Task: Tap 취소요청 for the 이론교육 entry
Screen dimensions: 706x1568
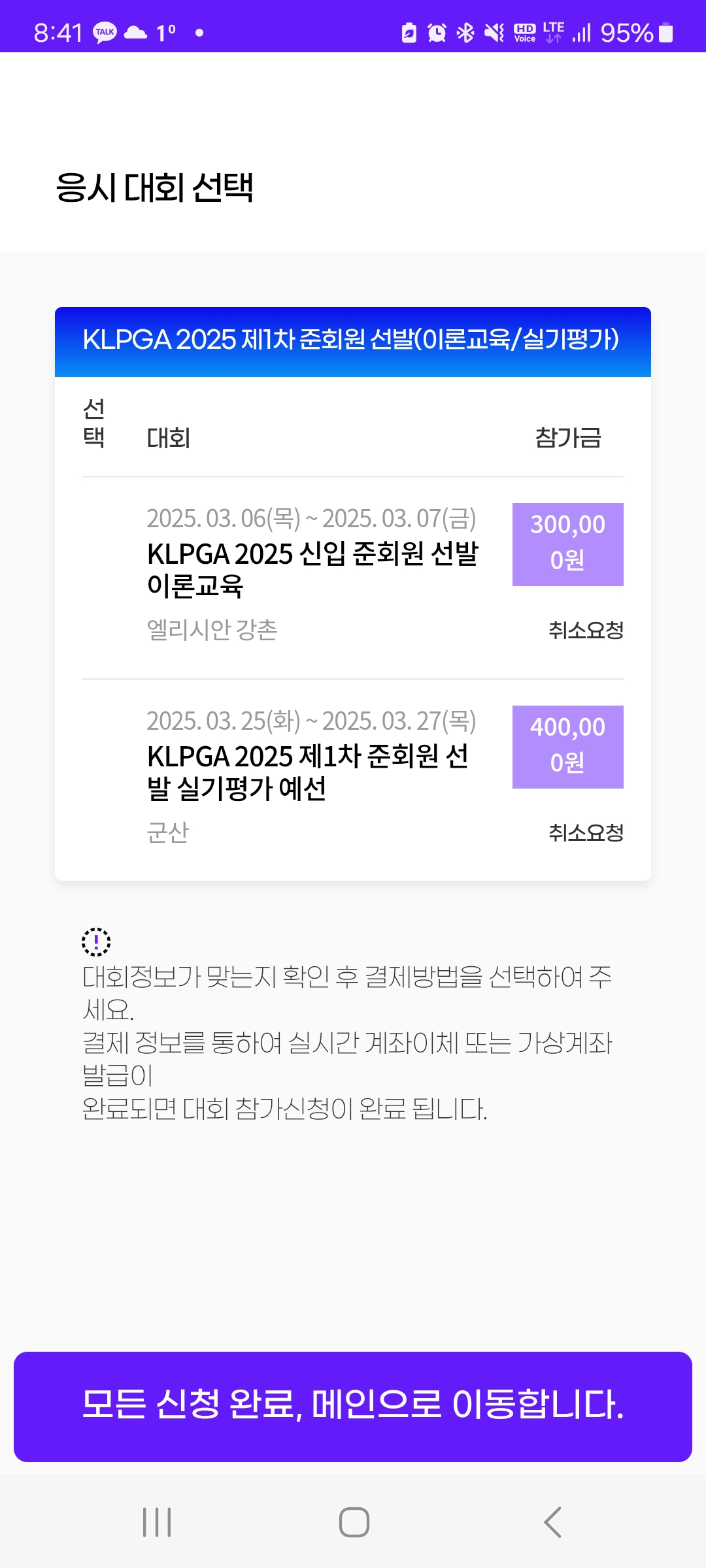Action: tap(586, 630)
